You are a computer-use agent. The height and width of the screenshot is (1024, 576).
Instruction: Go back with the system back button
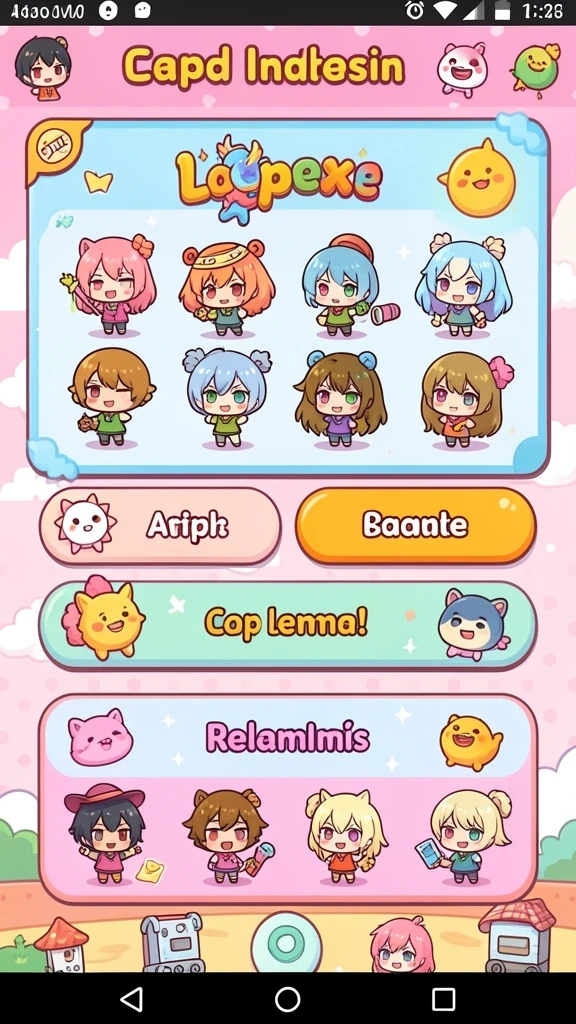point(133,999)
